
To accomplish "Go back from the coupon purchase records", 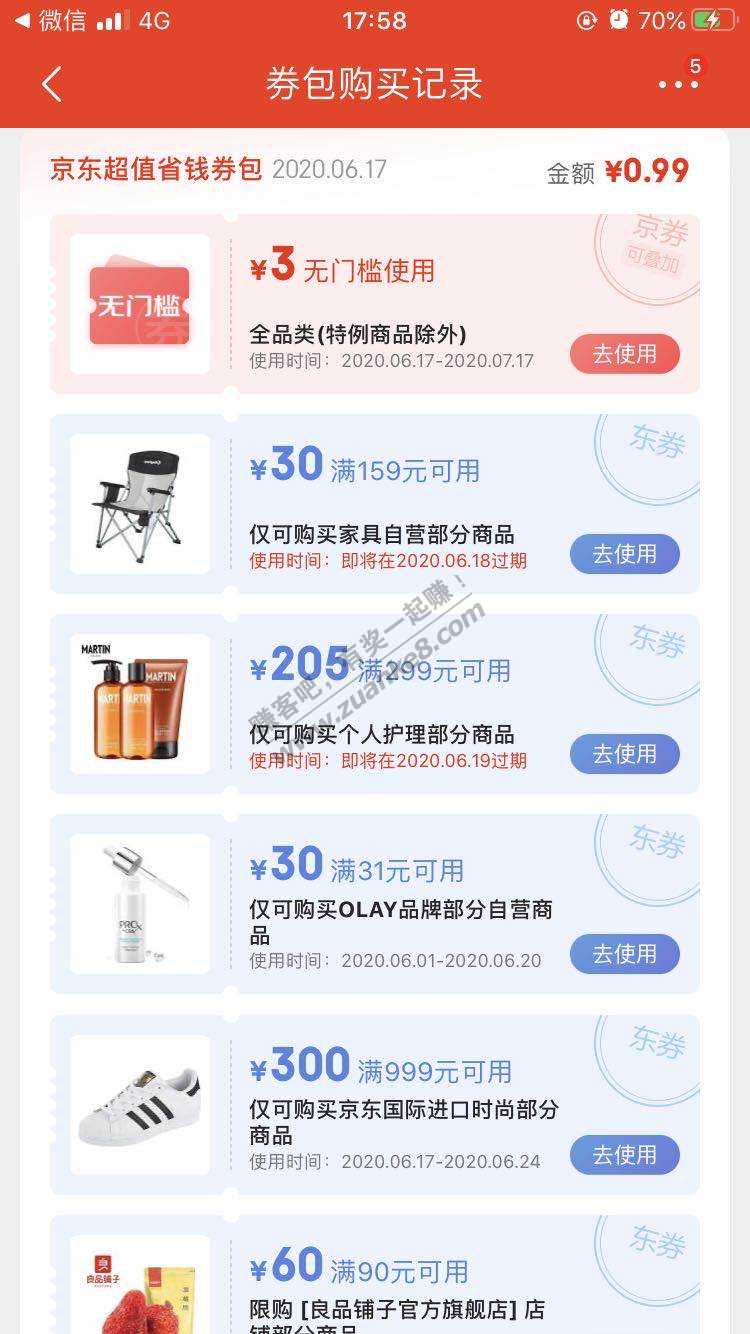I will click(x=52, y=85).
